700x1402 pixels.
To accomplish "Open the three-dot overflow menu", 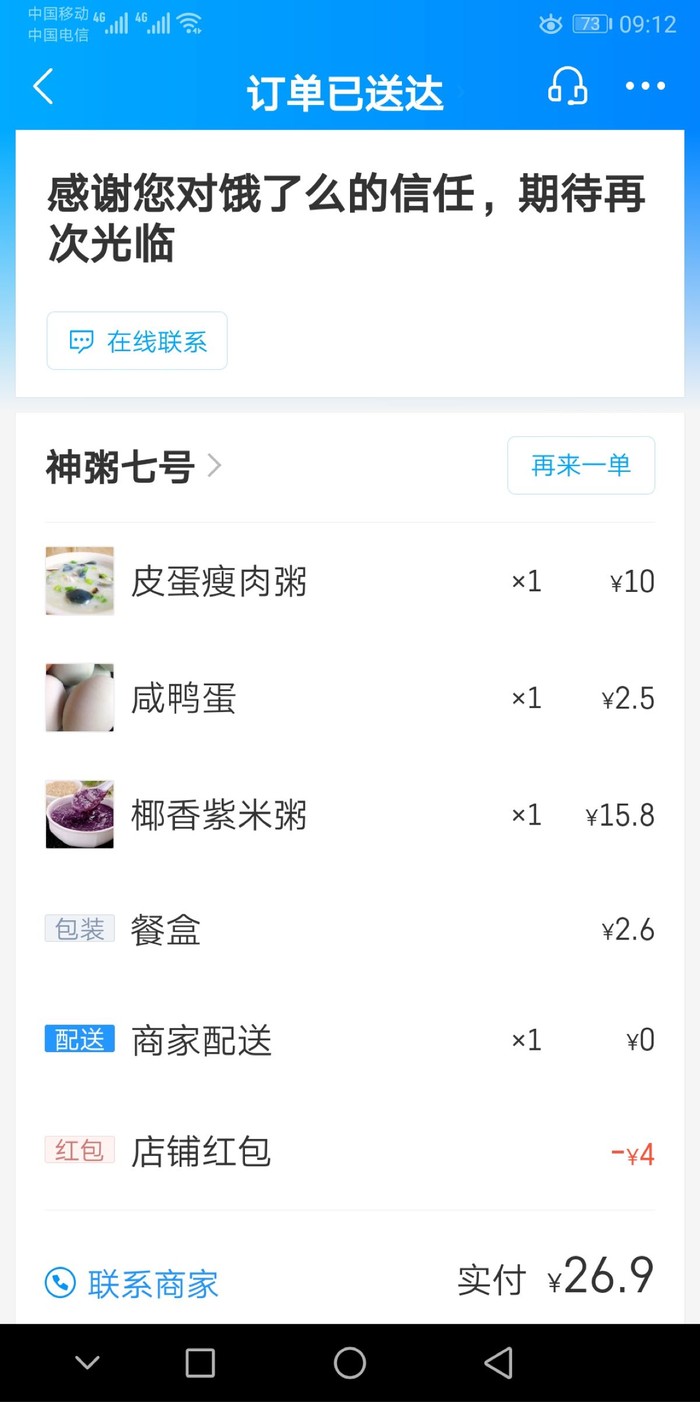I will pyautogui.click(x=645, y=87).
